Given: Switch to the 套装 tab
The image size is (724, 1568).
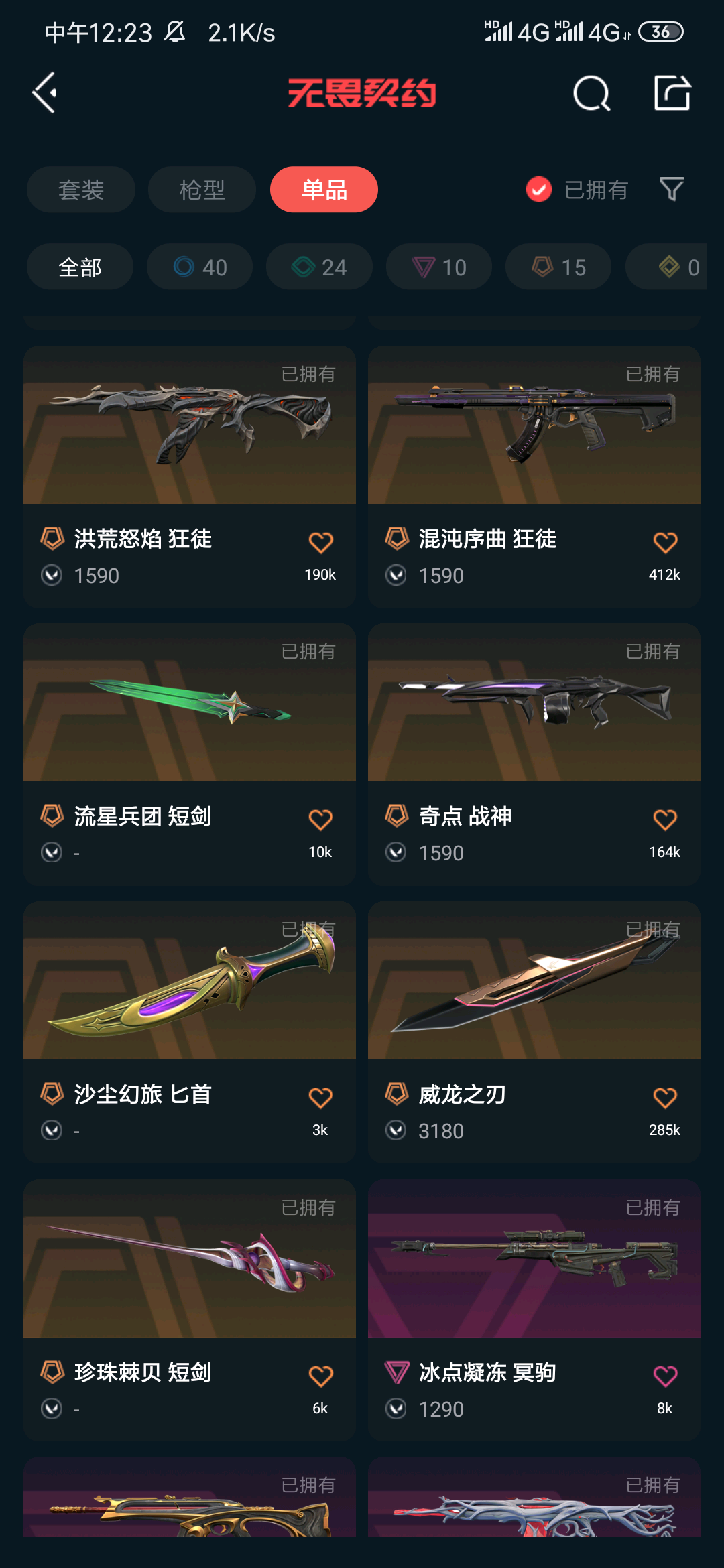Looking at the screenshot, I should coord(81,190).
